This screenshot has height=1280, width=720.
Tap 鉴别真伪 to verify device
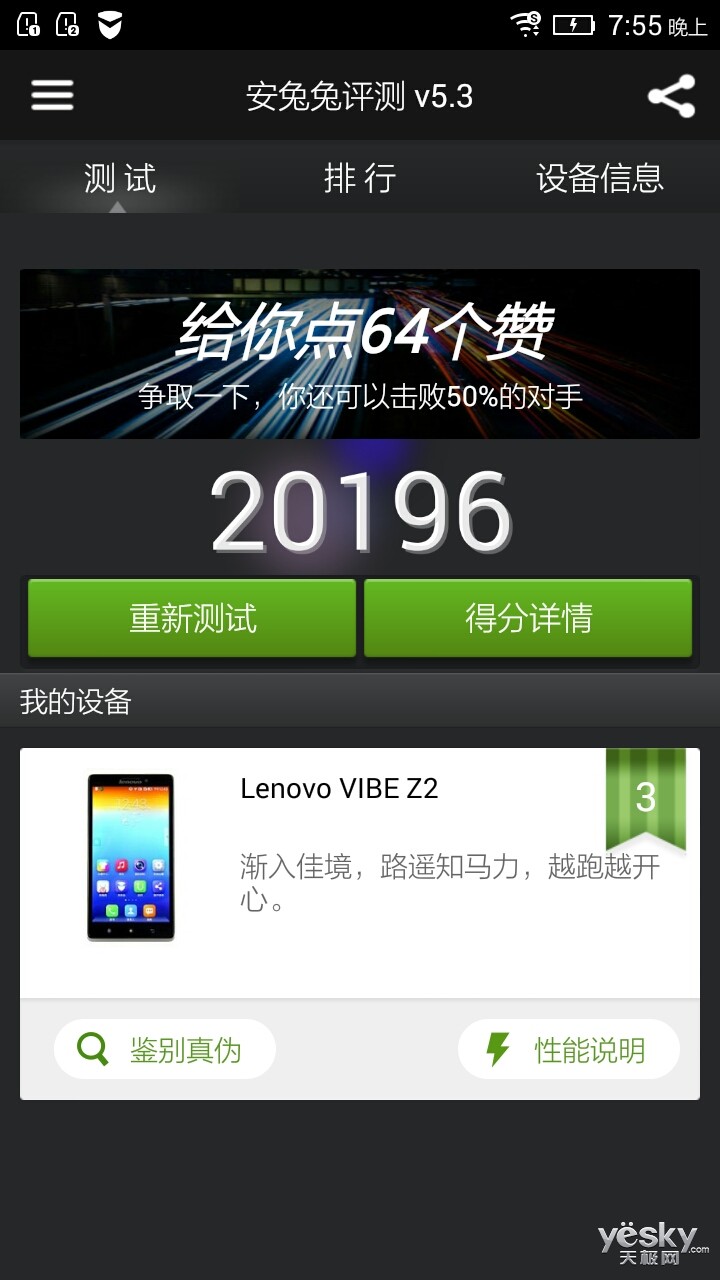click(x=164, y=1049)
